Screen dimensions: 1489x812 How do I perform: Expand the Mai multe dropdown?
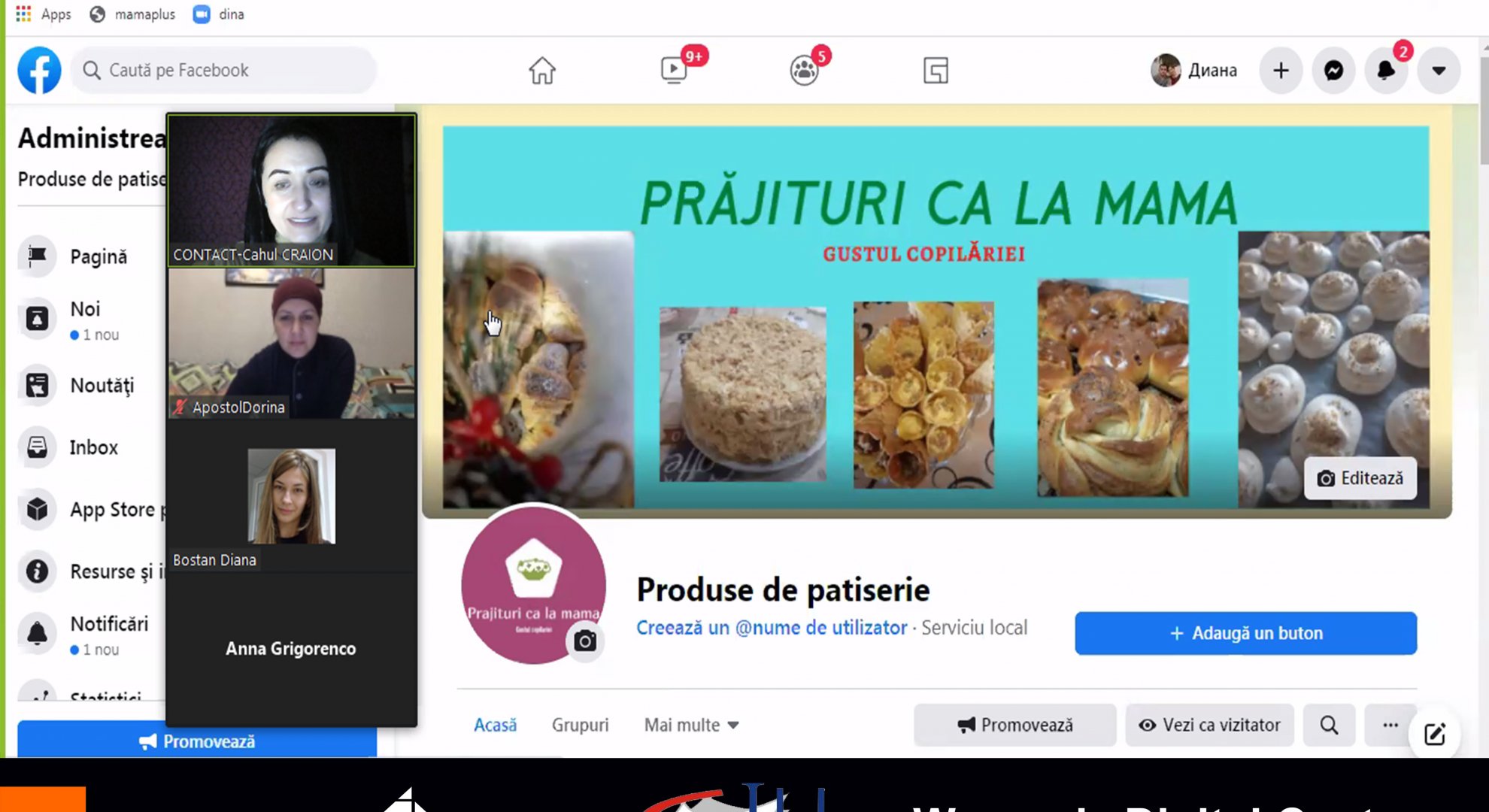691,725
